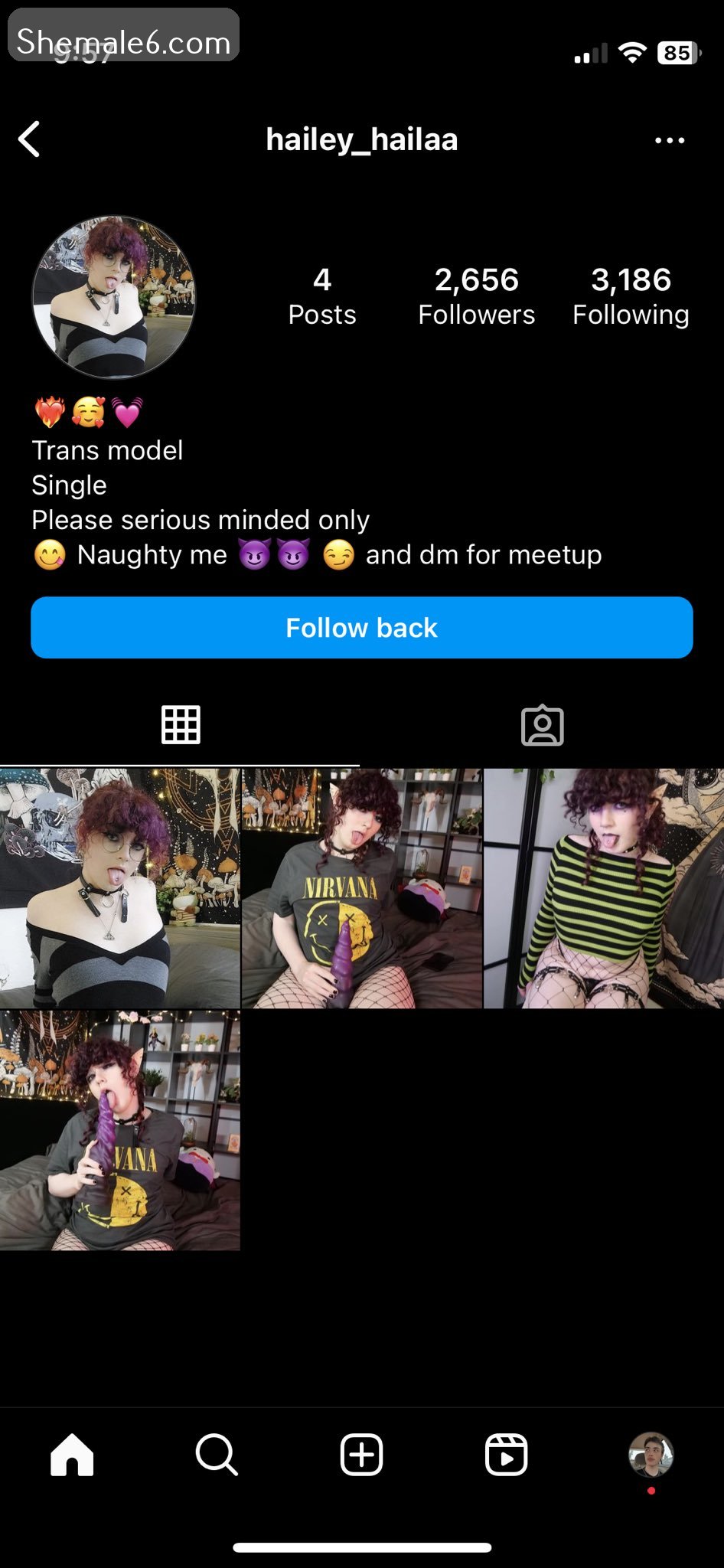724x1568 pixels.
Task: Open the Search and explore tab
Action: point(217,1454)
